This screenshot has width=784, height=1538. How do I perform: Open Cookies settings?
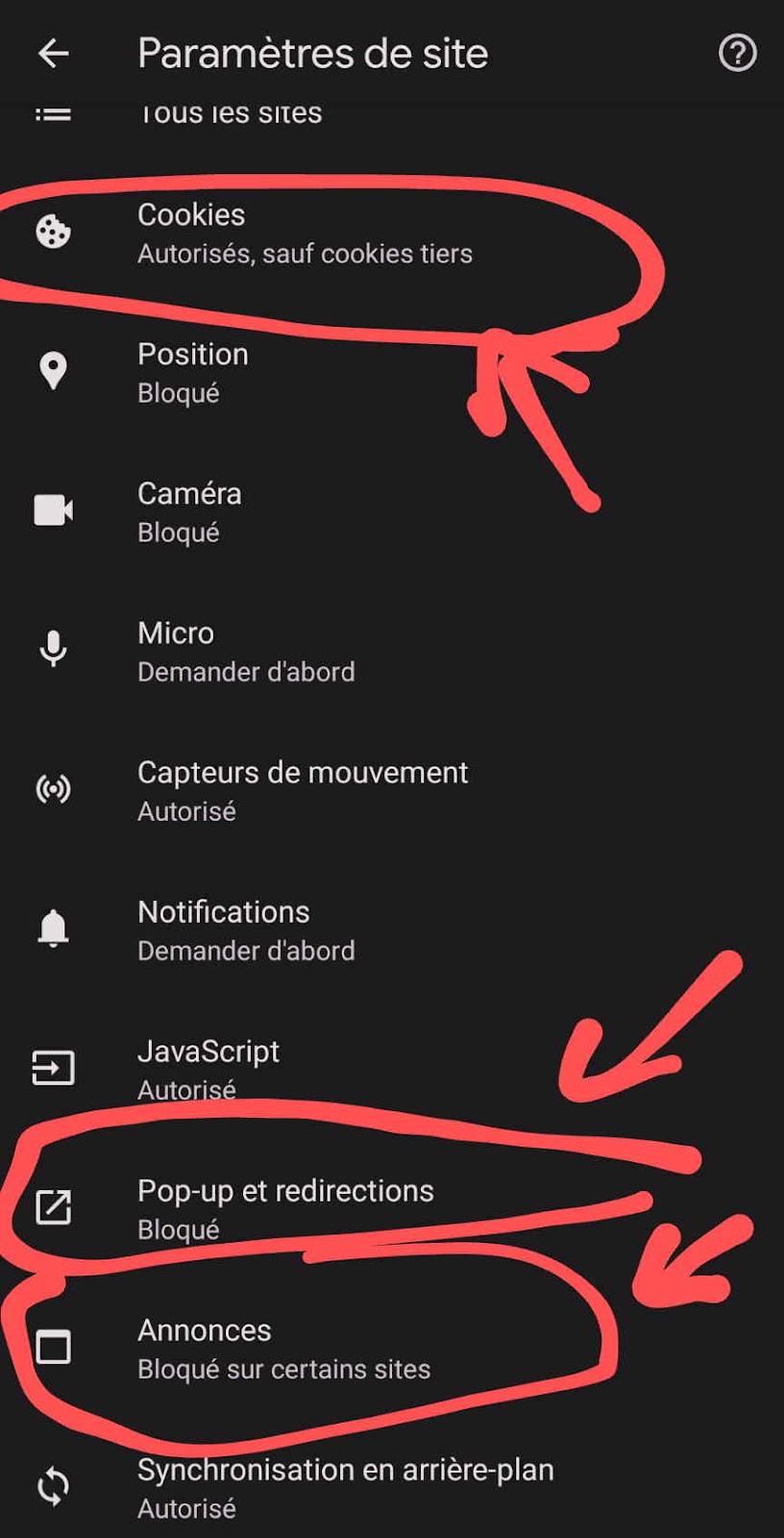click(392, 234)
